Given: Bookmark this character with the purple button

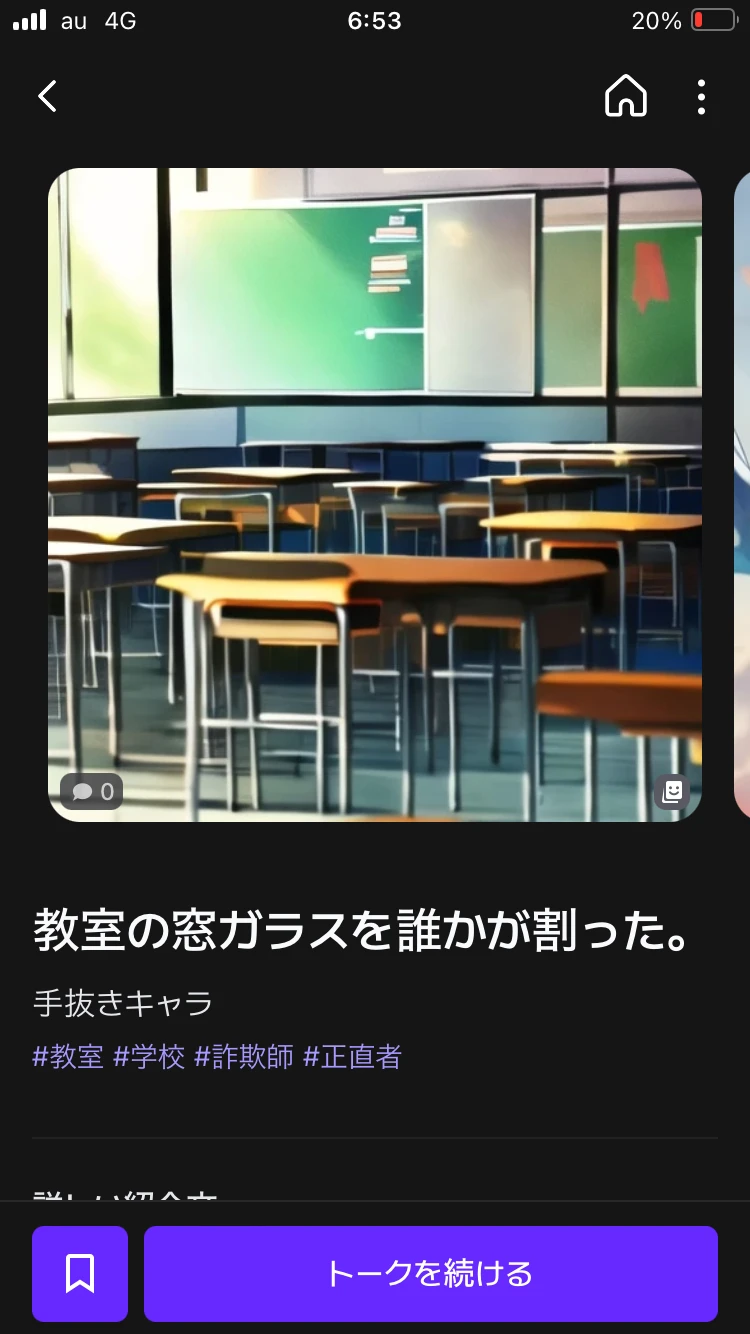Looking at the screenshot, I should pyautogui.click(x=80, y=1274).
